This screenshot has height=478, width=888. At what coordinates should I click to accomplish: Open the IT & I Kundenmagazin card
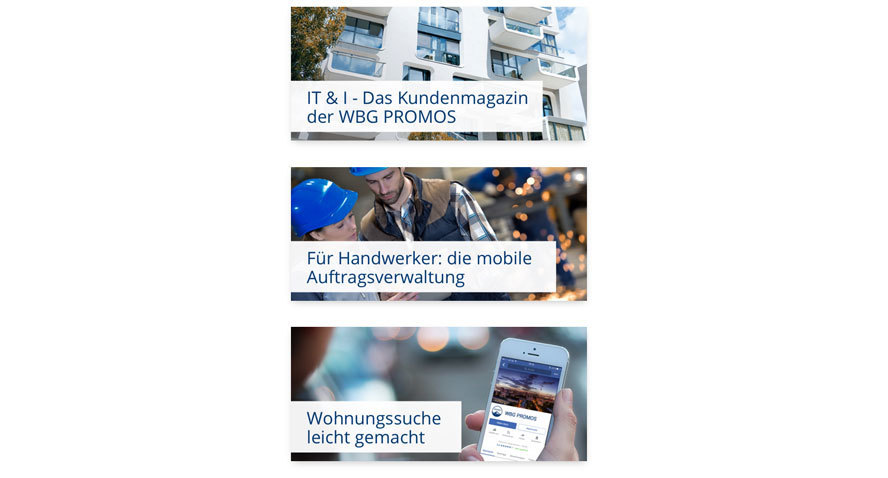(438, 74)
